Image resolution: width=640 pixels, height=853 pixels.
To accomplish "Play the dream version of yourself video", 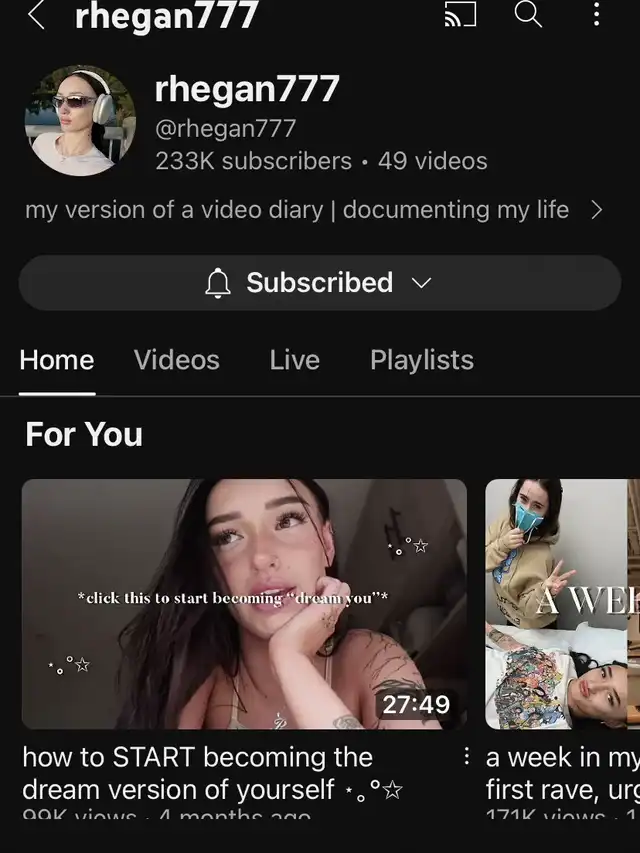I will (x=244, y=603).
